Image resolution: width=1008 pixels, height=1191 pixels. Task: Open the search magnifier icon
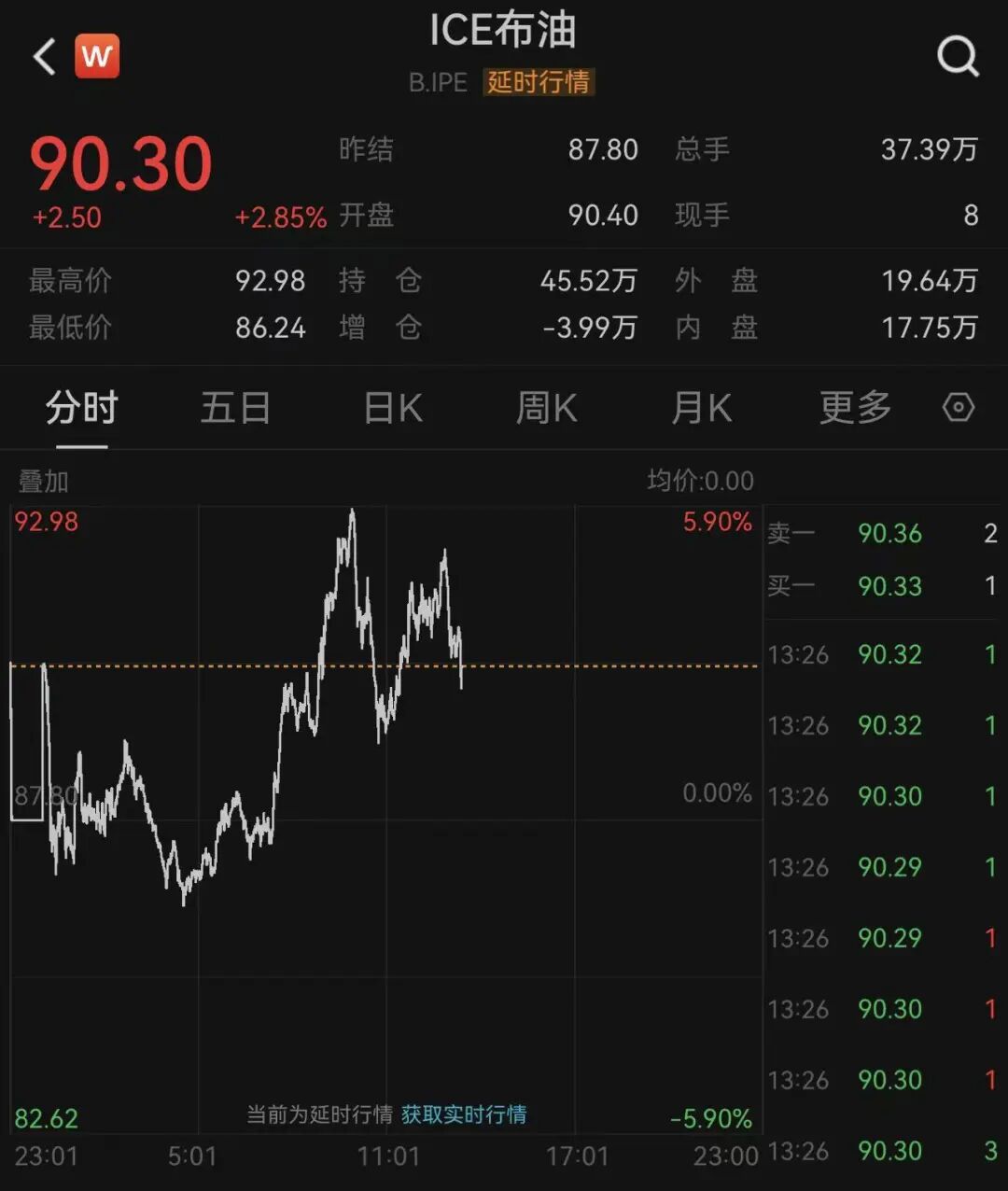958,57
